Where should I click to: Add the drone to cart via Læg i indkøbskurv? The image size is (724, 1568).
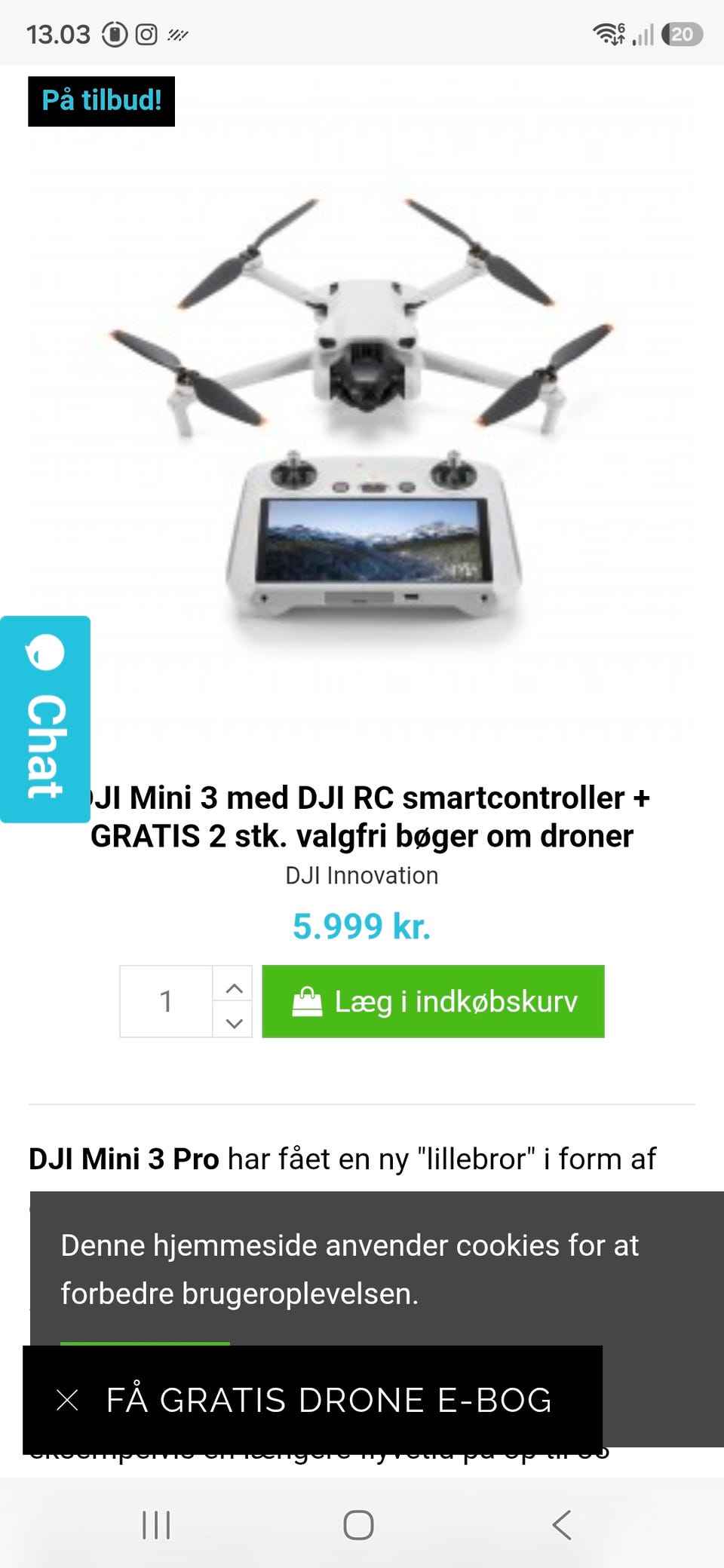pyautogui.click(x=433, y=1001)
